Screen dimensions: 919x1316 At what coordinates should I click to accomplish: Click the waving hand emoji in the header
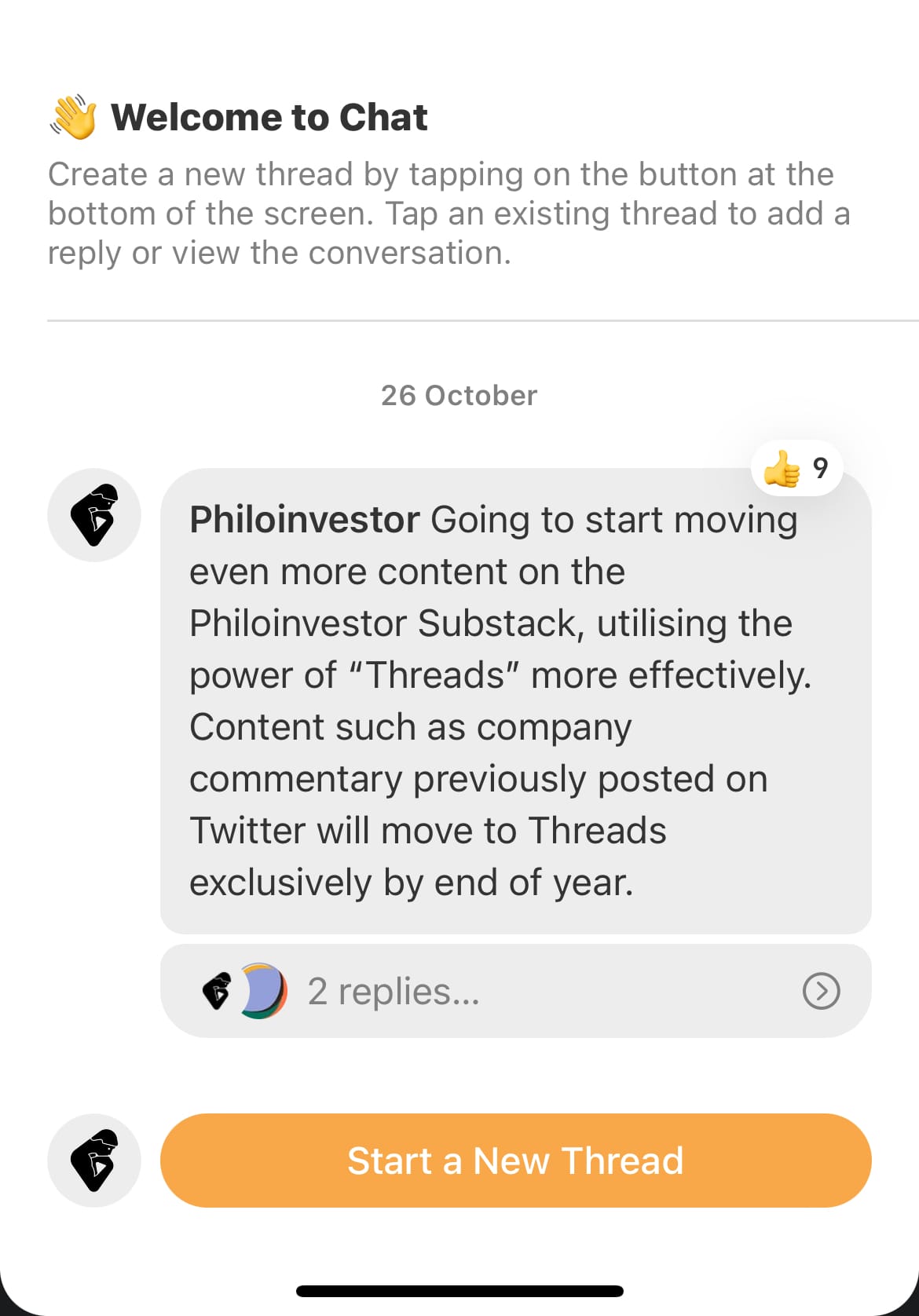pyautogui.click(x=71, y=116)
